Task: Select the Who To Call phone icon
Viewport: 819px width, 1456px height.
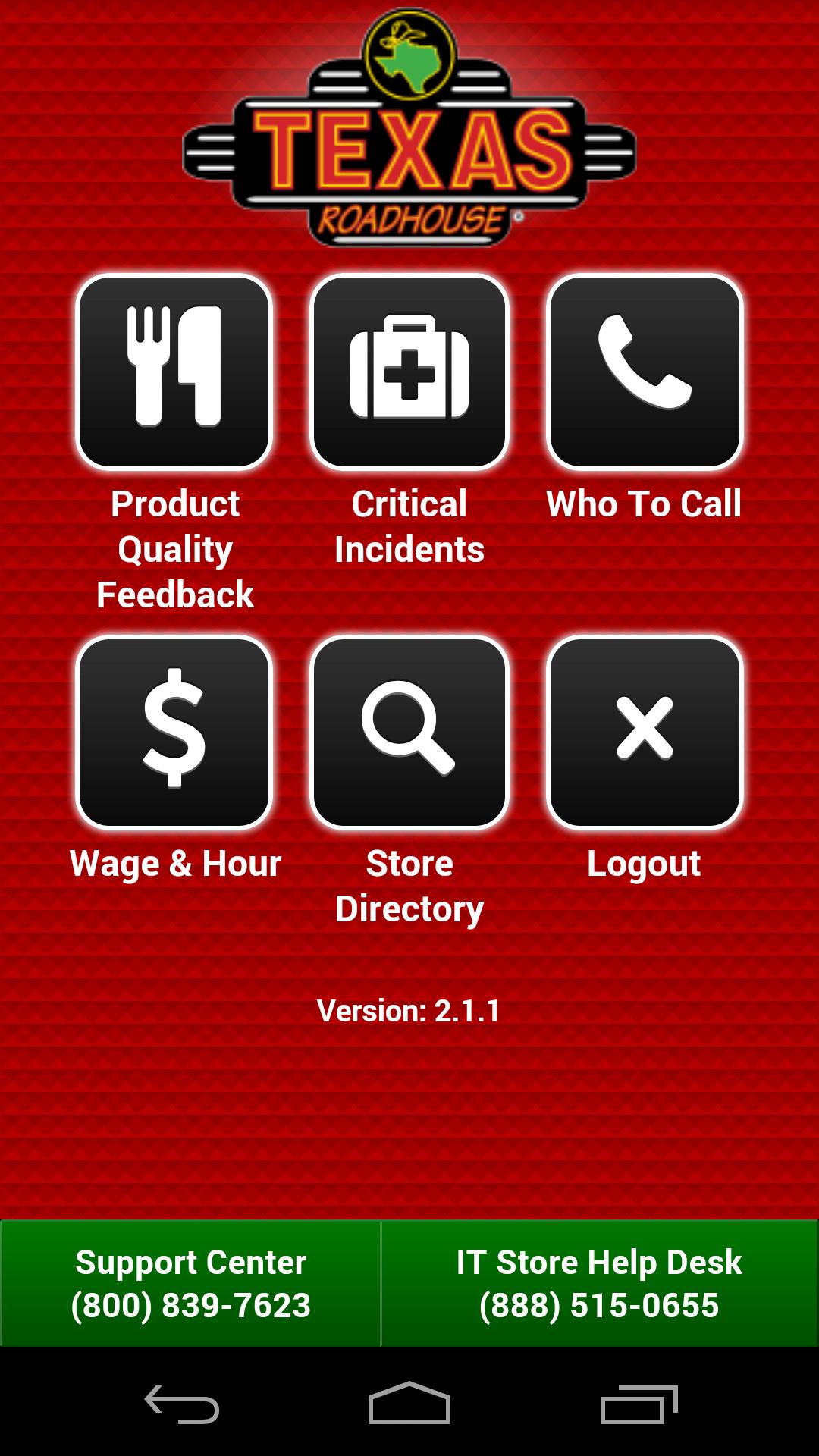Action: [x=645, y=372]
